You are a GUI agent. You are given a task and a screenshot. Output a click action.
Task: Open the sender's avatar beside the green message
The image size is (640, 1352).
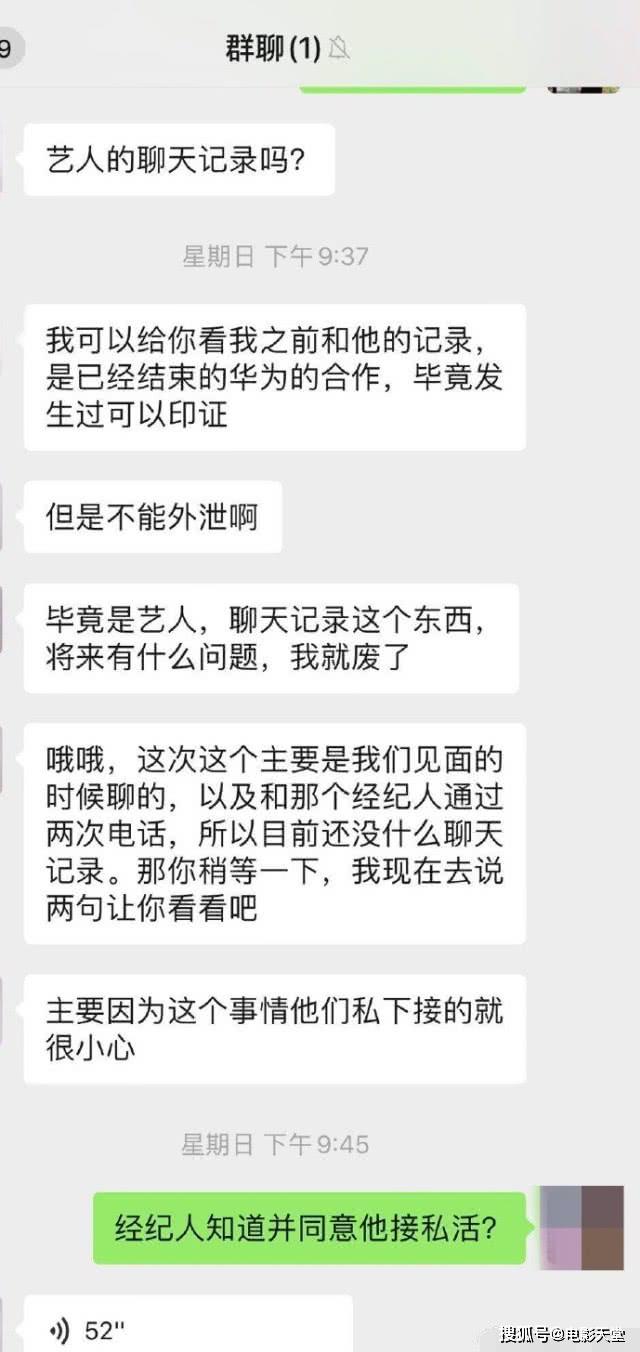pyautogui.click(x=581, y=1228)
